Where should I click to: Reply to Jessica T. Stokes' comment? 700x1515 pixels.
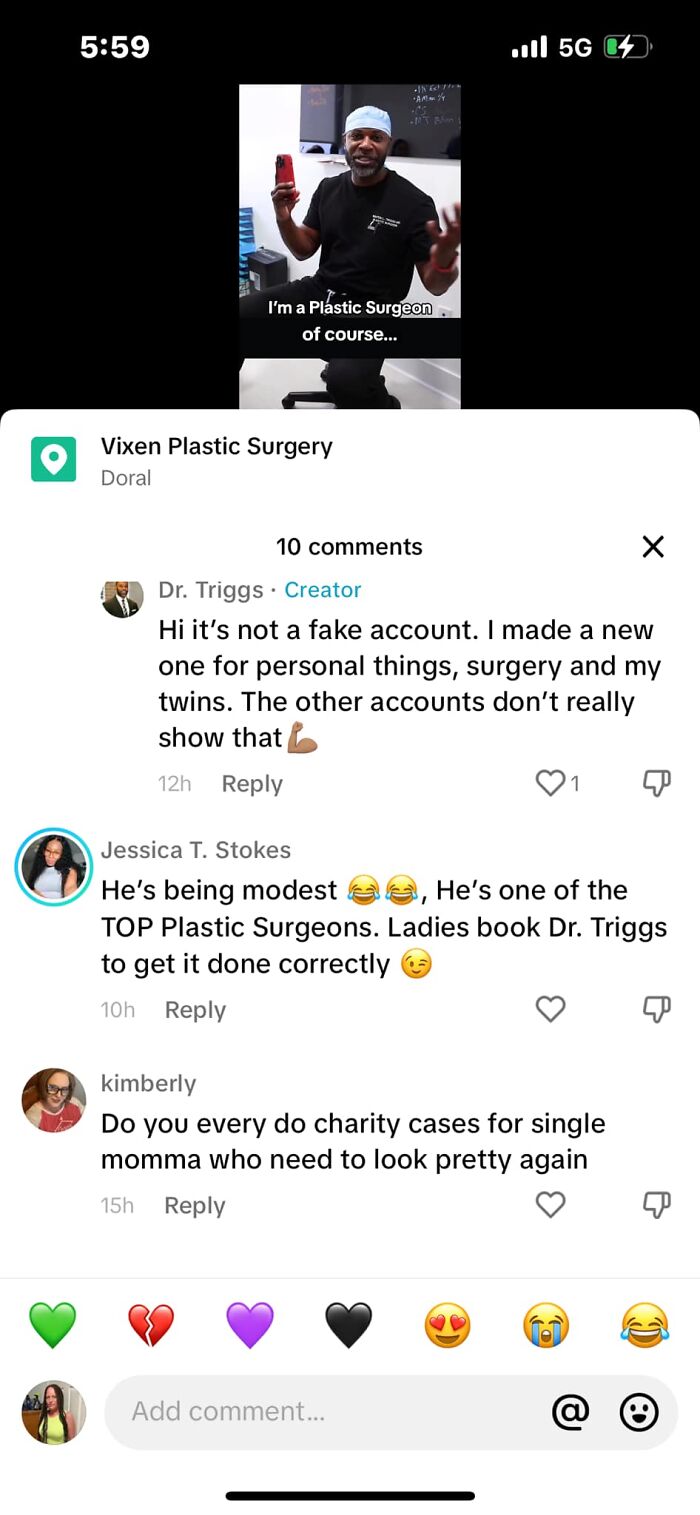tap(195, 1010)
